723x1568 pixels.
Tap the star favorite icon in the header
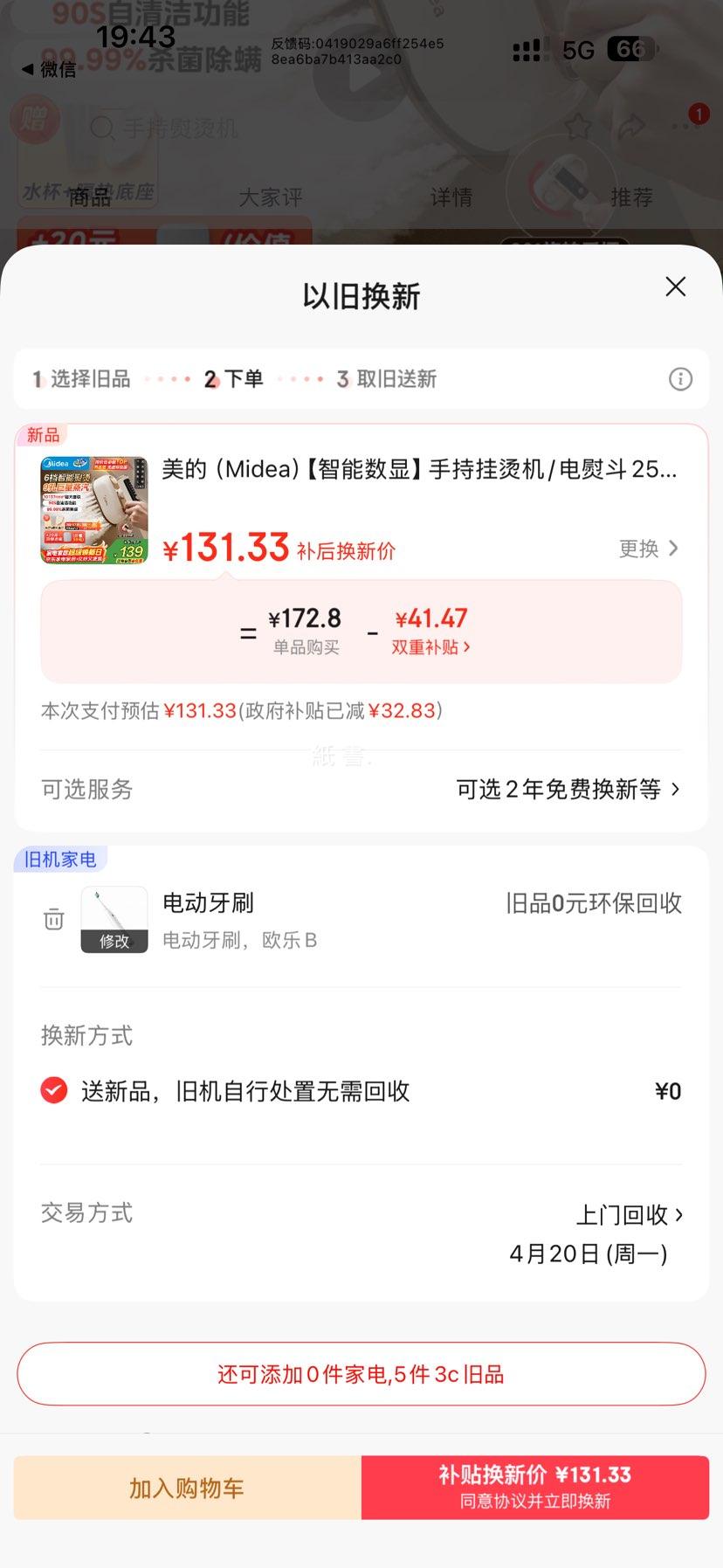[577, 128]
